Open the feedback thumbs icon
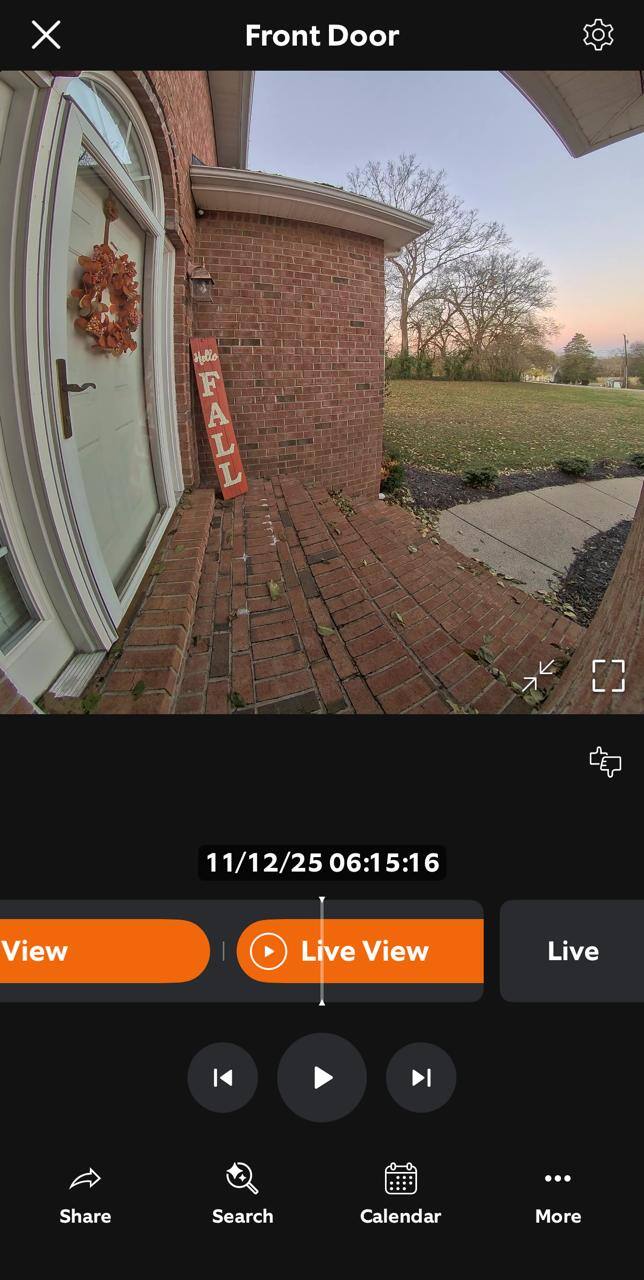Image resolution: width=644 pixels, height=1280 pixels. [605, 762]
